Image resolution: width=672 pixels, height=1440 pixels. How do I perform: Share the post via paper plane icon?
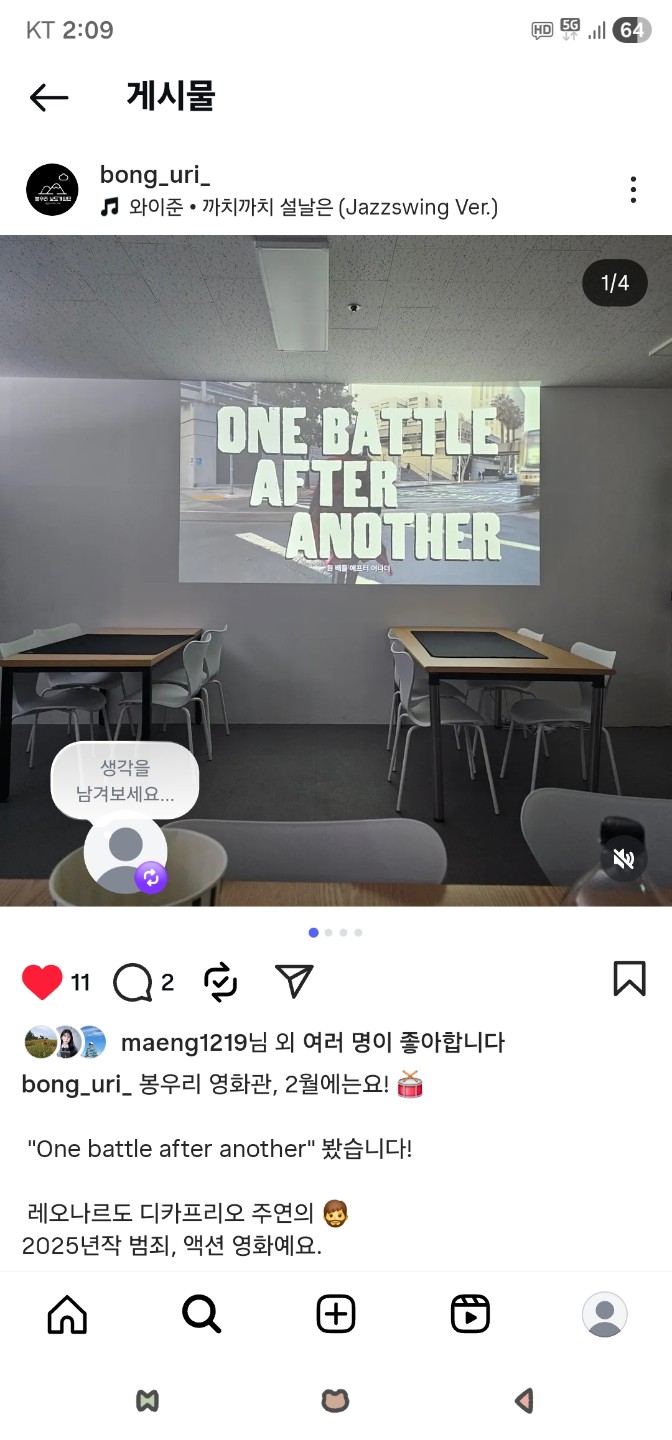coord(294,982)
